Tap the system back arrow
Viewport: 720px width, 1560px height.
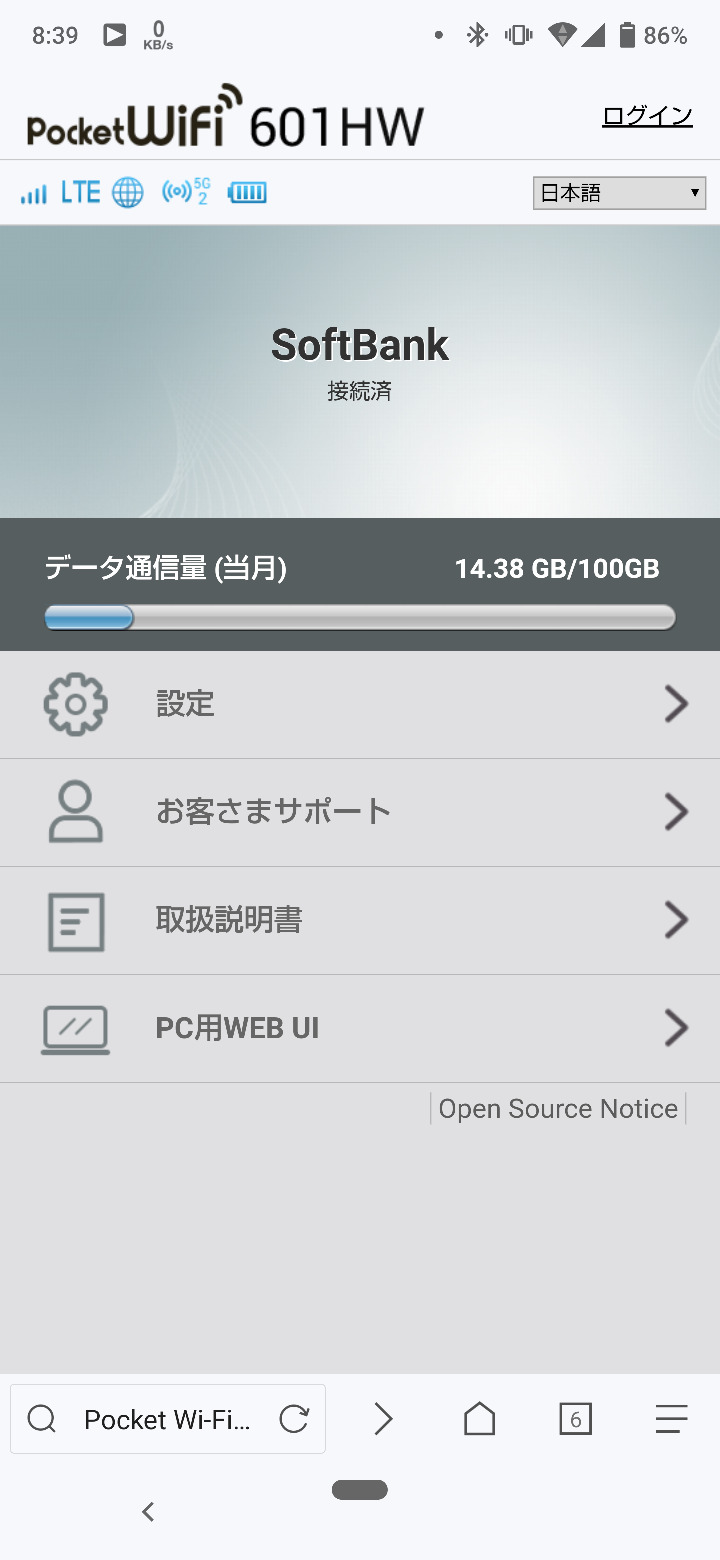point(148,1512)
